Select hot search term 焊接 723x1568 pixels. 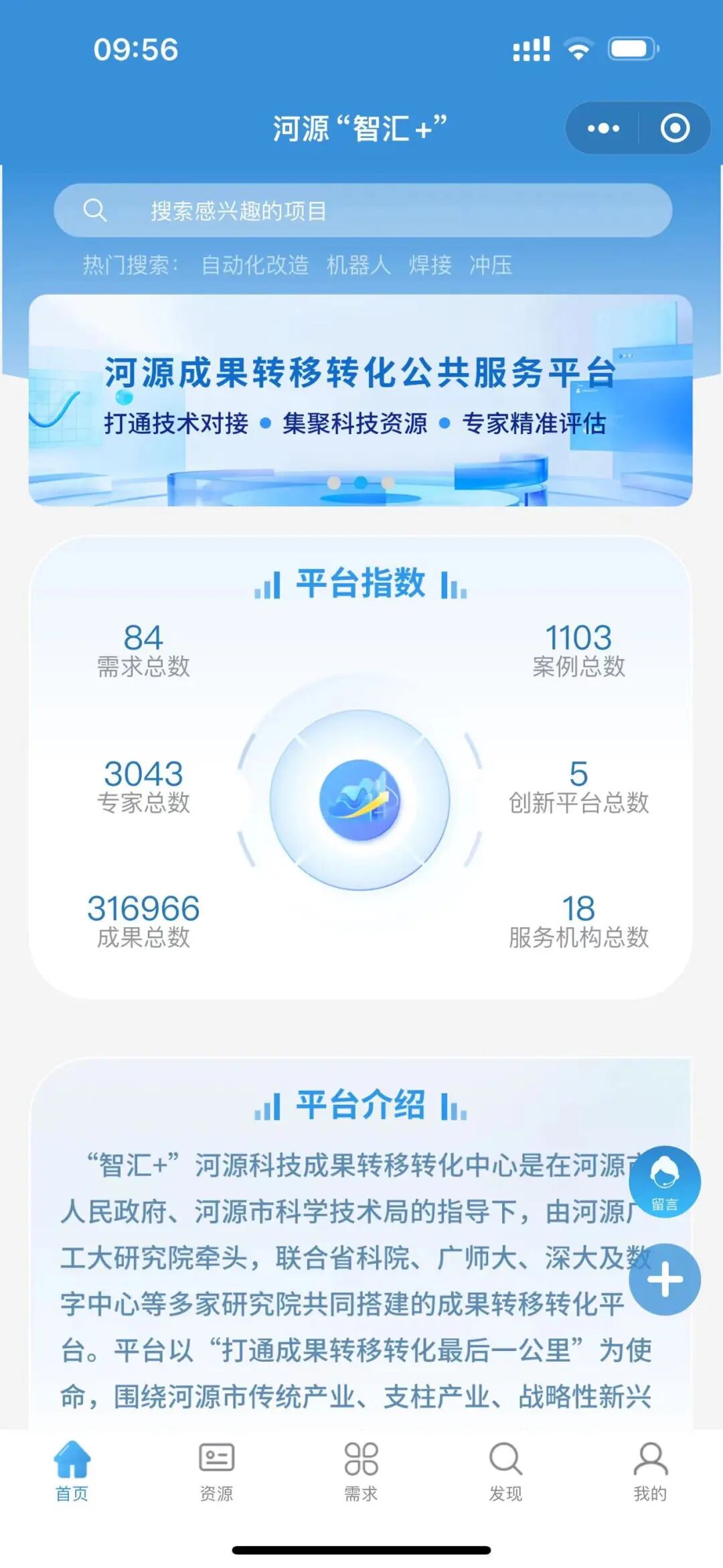click(430, 265)
